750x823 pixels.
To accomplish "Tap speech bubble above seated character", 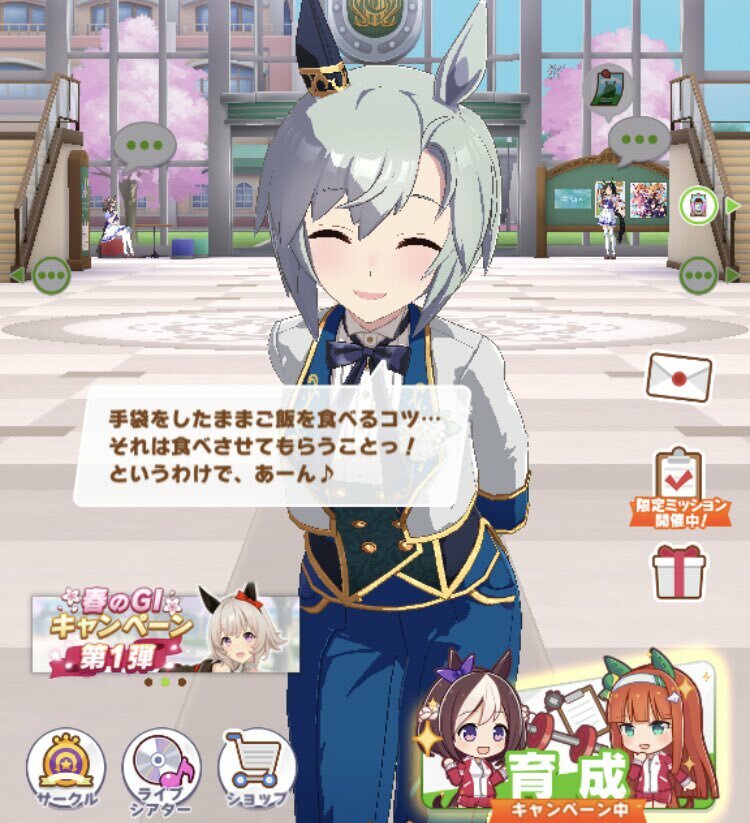I will coord(144,145).
